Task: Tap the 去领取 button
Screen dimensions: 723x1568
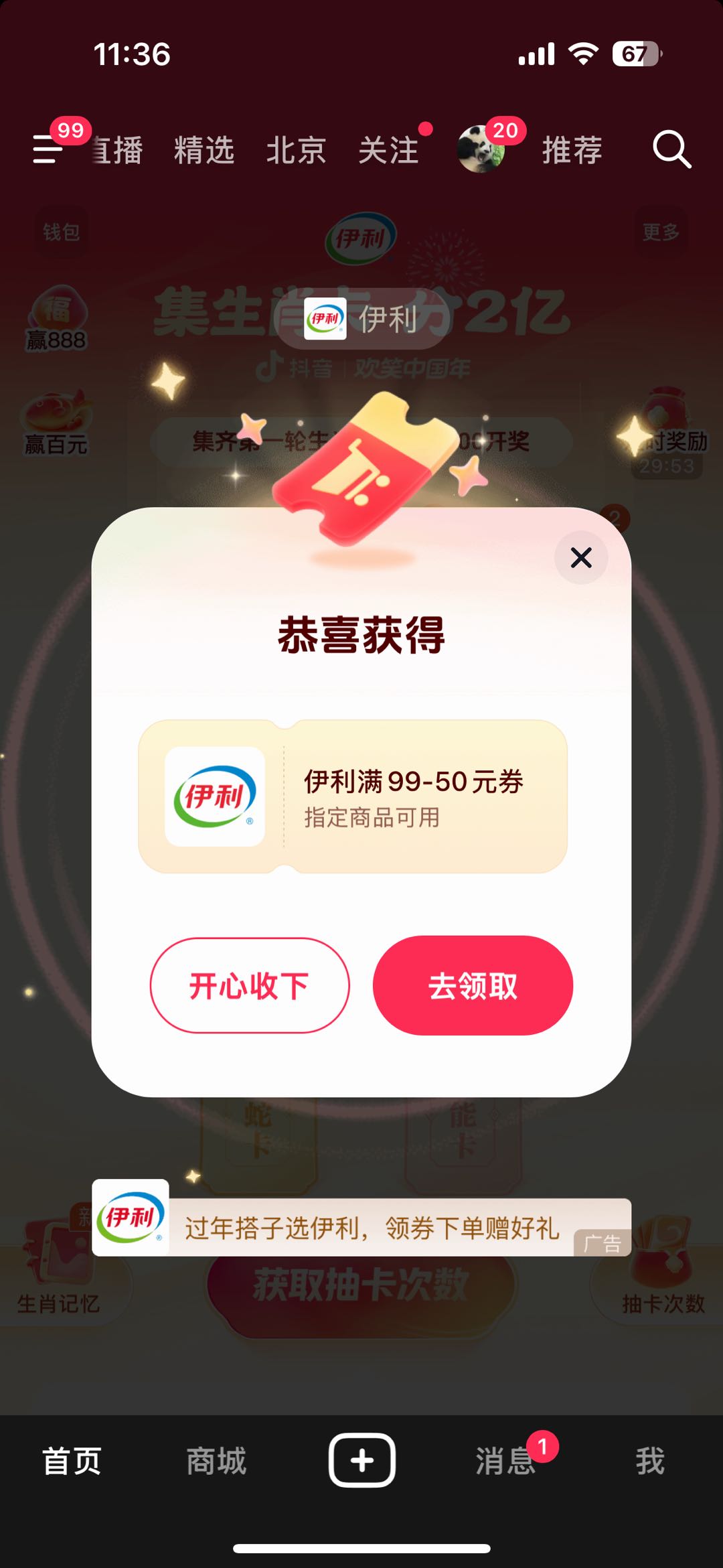Action: tap(473, 986)
